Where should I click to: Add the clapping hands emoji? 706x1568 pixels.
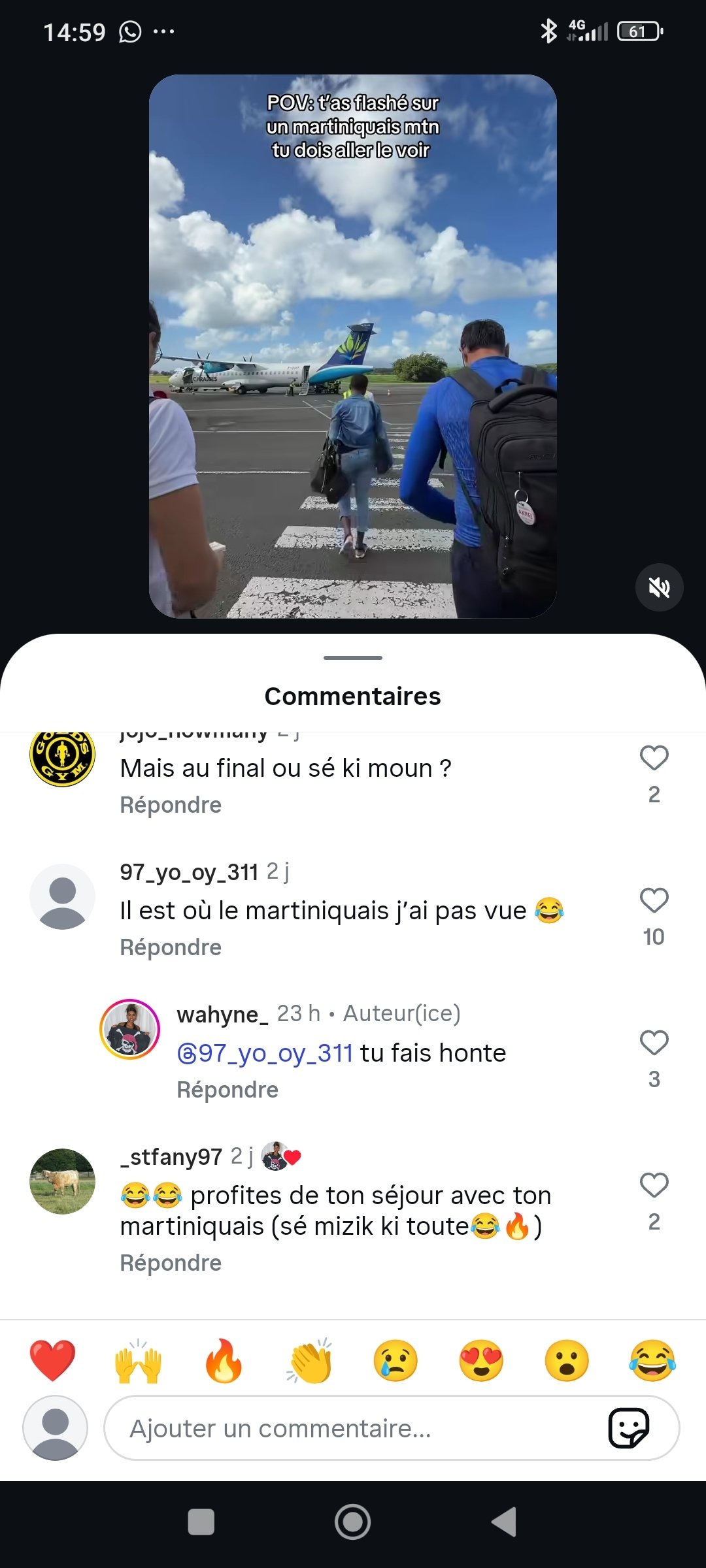click(309, 1361)
